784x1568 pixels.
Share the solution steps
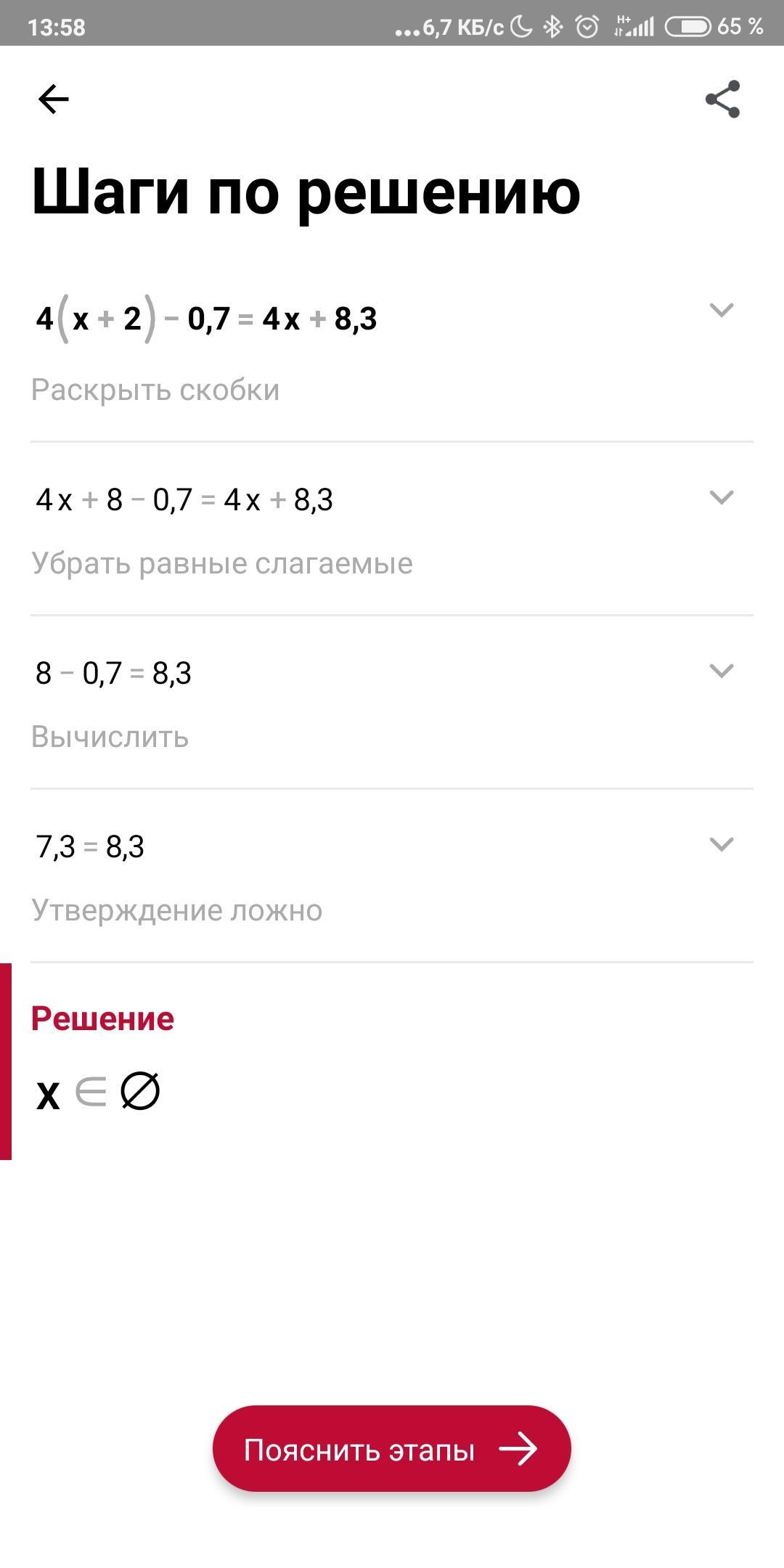(x=722, y=99)
